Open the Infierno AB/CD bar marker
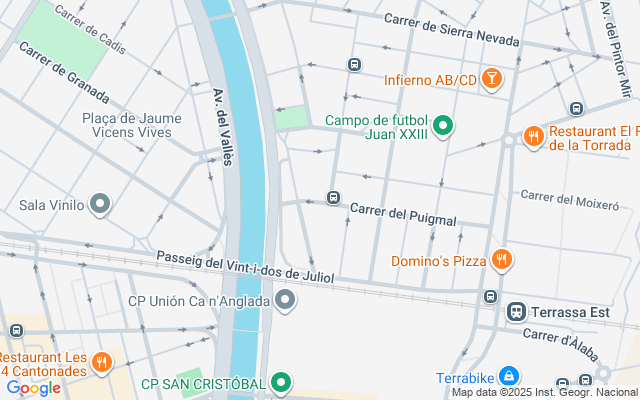This screenshot has width=640, height=400. click(492, 79)
